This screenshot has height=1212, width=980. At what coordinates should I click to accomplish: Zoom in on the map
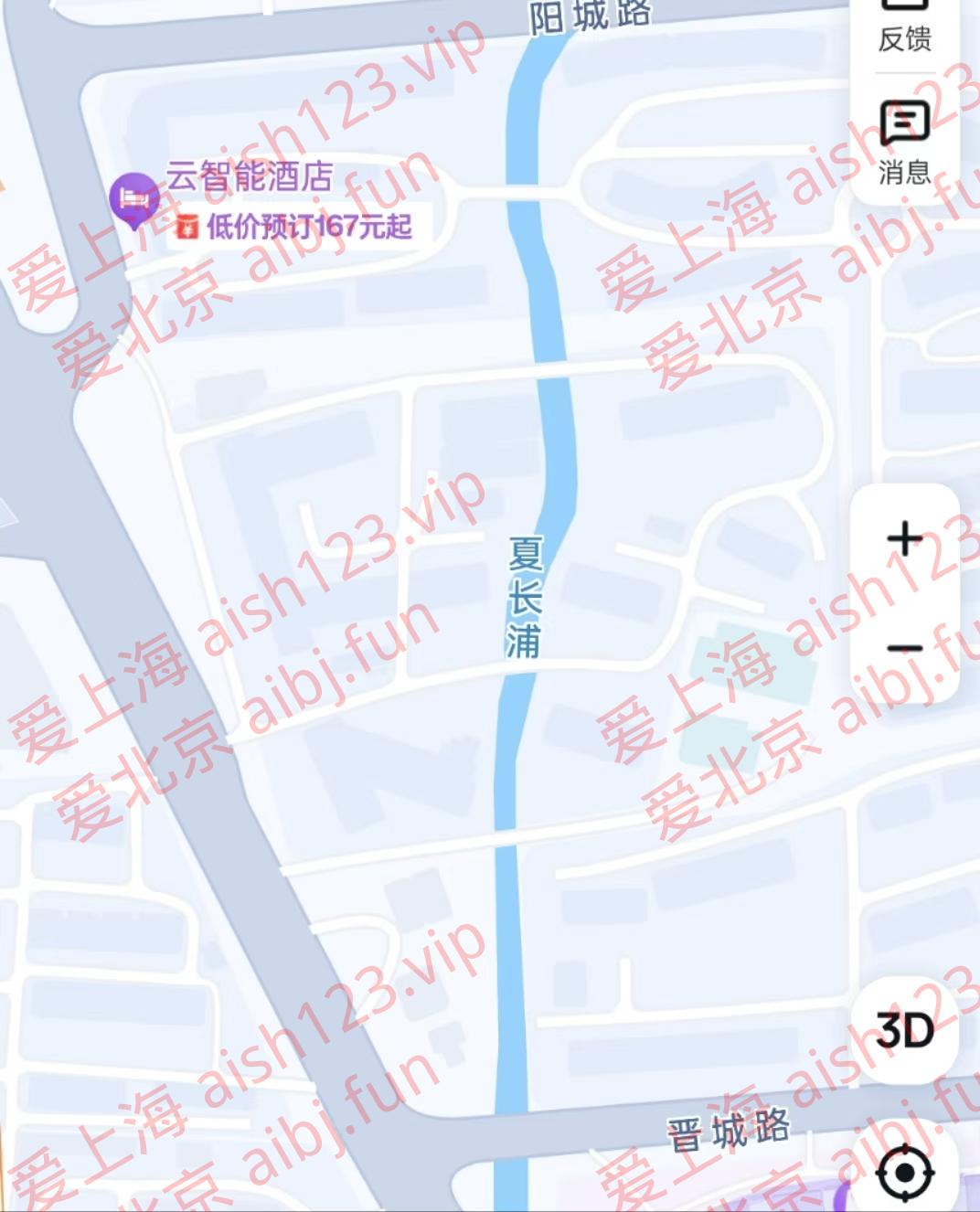pyautogui.click(x=904, y=539)
